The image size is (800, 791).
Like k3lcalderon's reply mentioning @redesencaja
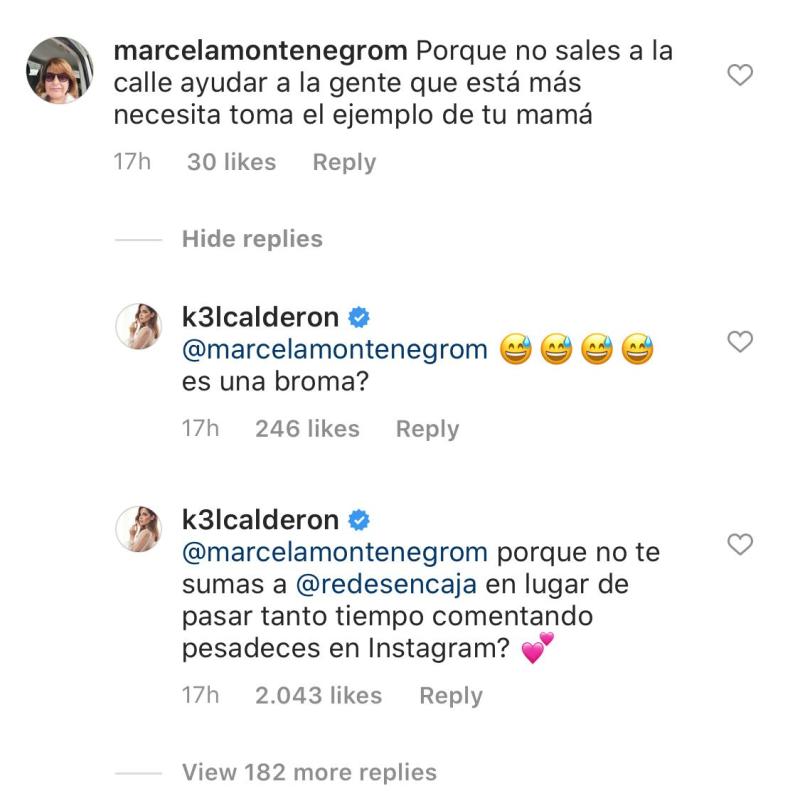pos(739,545)
